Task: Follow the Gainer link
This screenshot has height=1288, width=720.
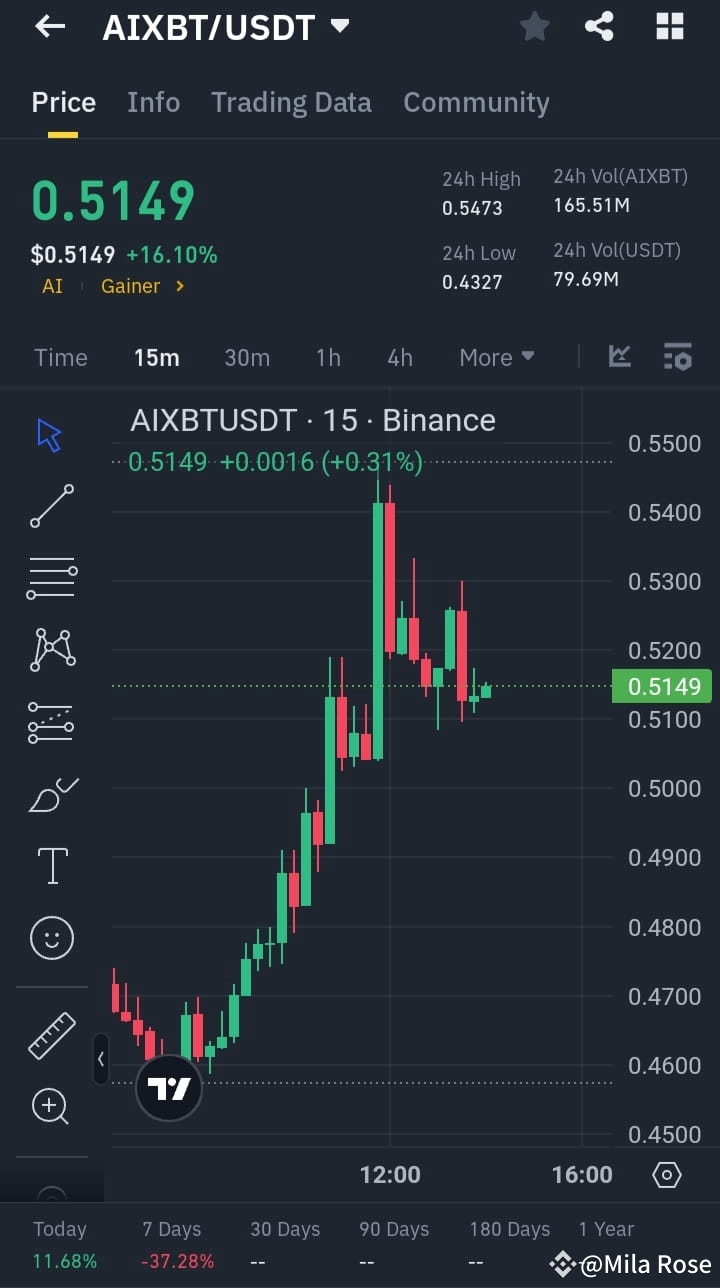Action: pos(133,286)
